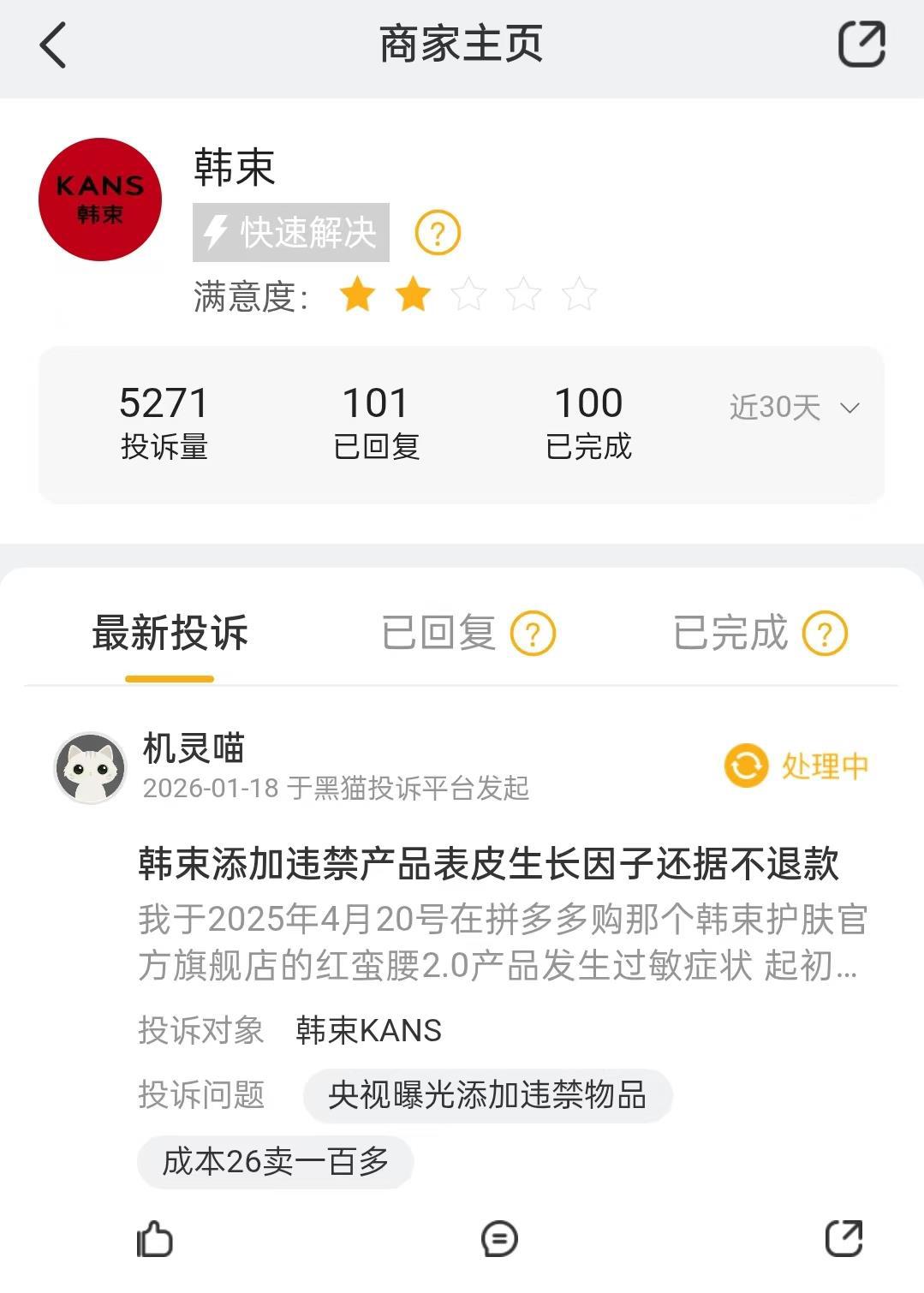This screenshot has height=1293, width=924.
Task: Open the comment icon in bottom bar
Action: [499, 1236]
